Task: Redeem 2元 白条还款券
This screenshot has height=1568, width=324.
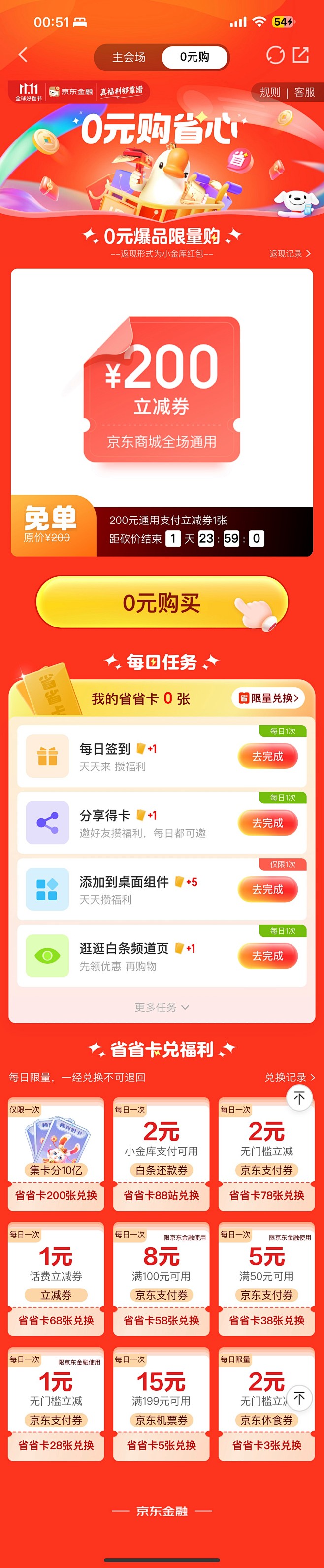Action: [x=161, y=1195]
